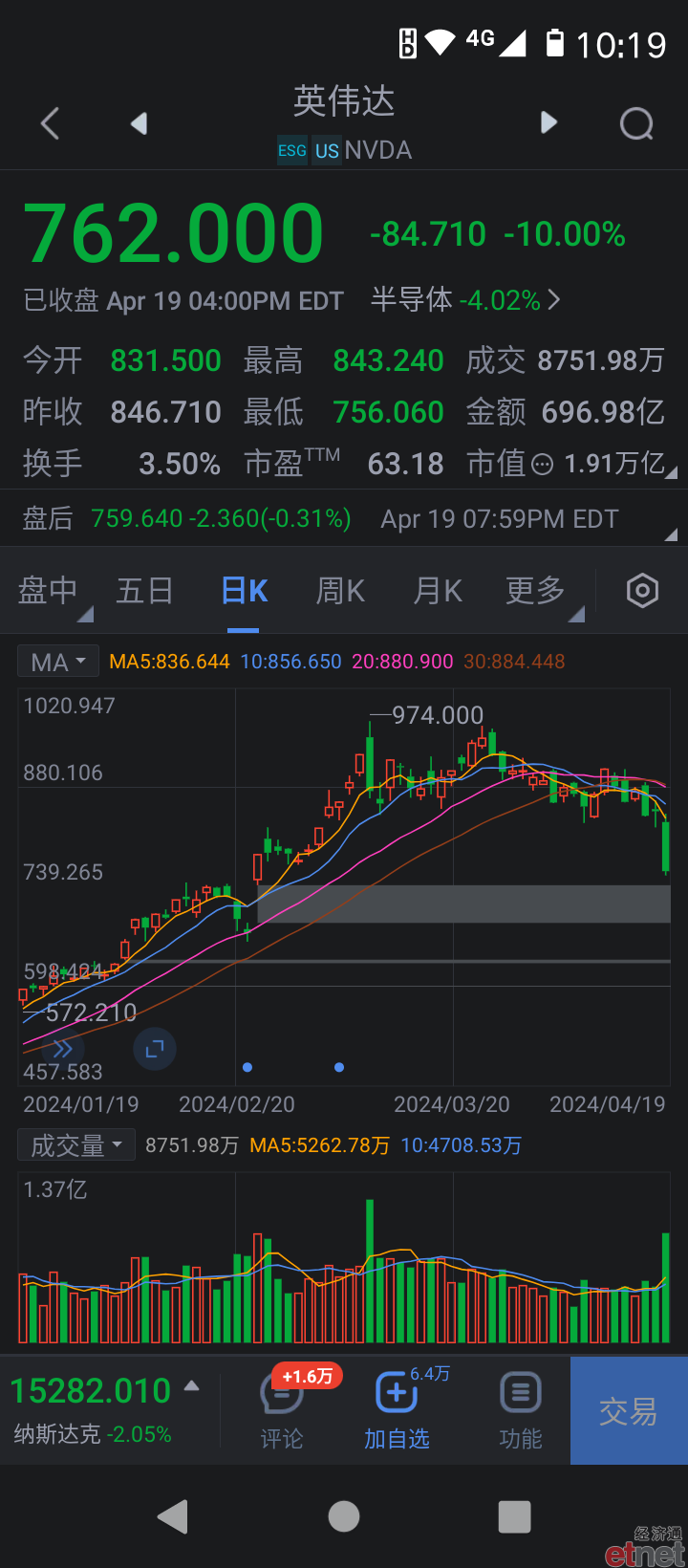This screenshot has width=688, height=1568.
Task: Expand the 纳斯达克 index bar
Action: coord(106,1408)
